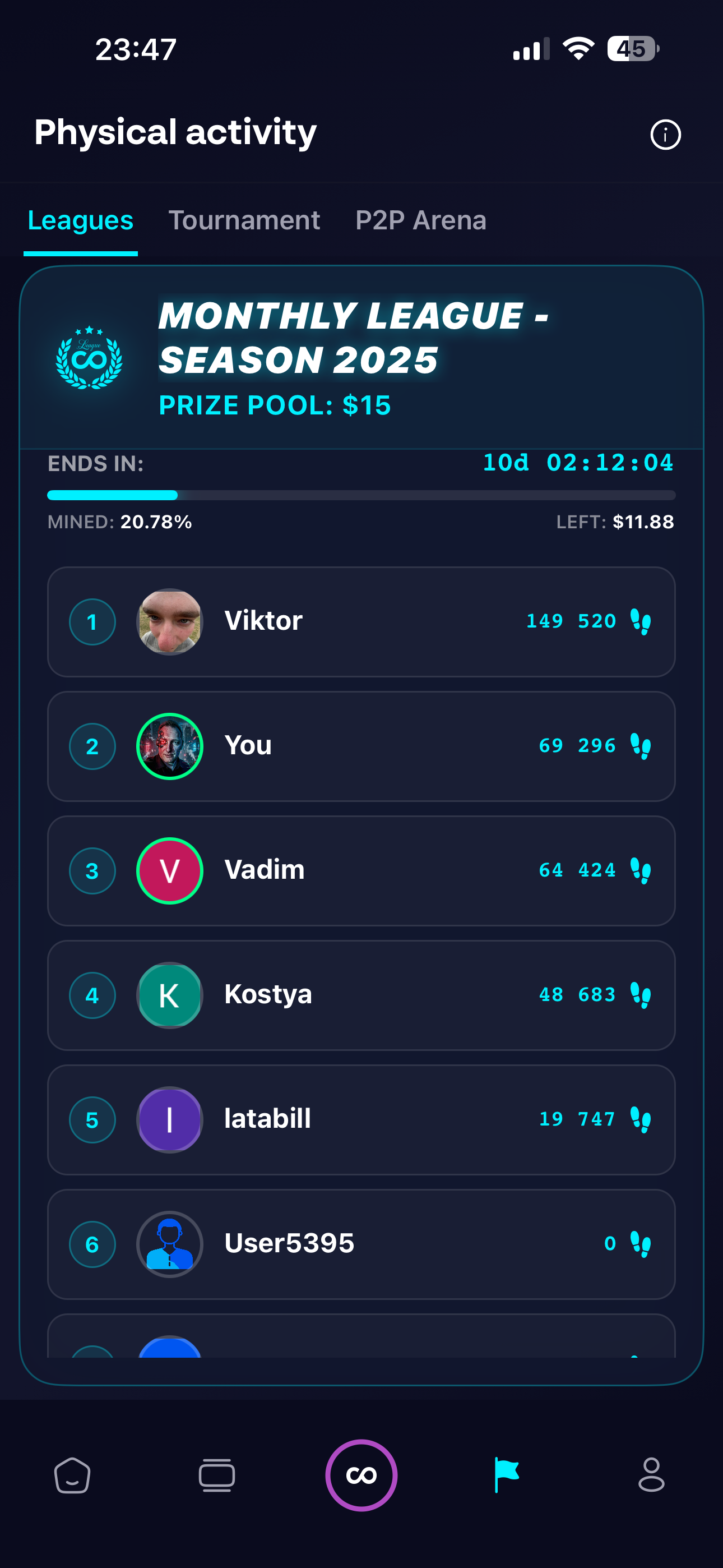View Vadim's leaderboard entry
The width and height of the screenshot is (723, 1568).
coord(361,870)
